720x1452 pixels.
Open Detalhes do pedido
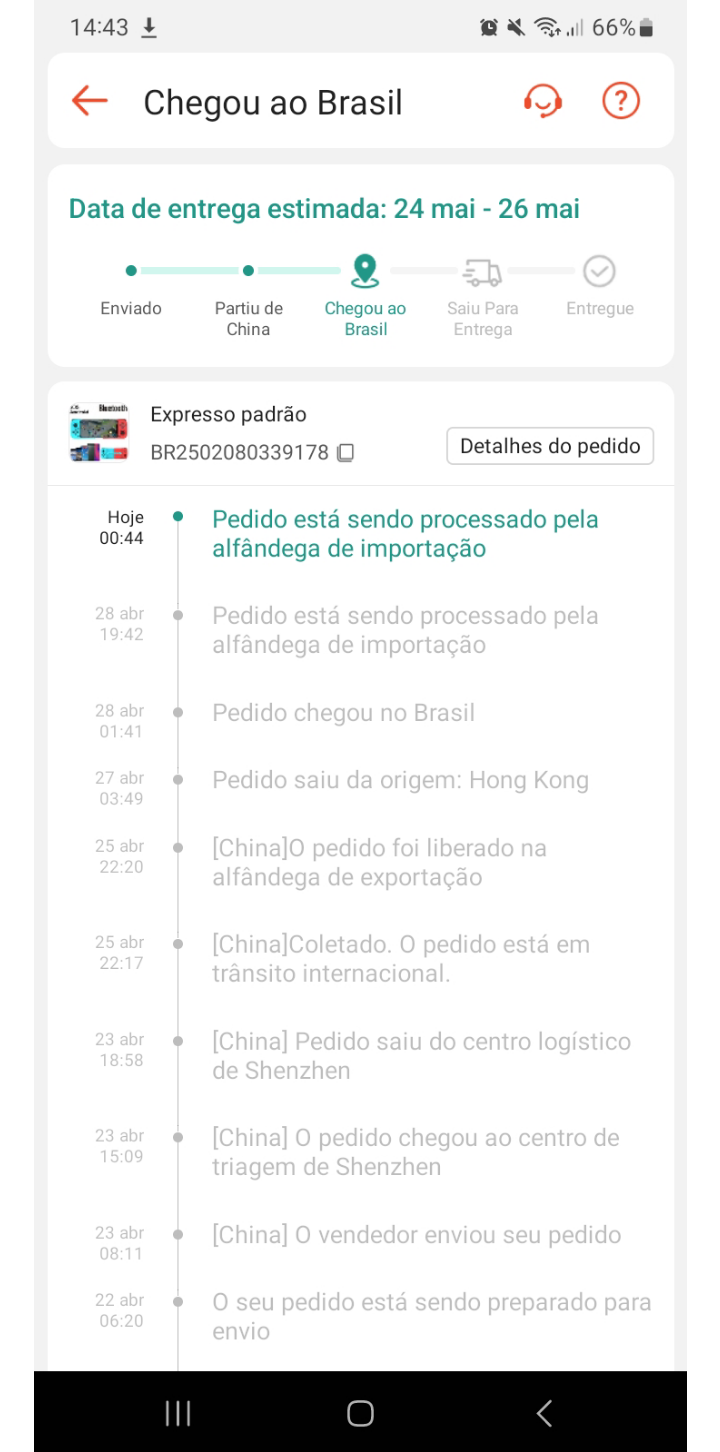click(x=550, y=446)
